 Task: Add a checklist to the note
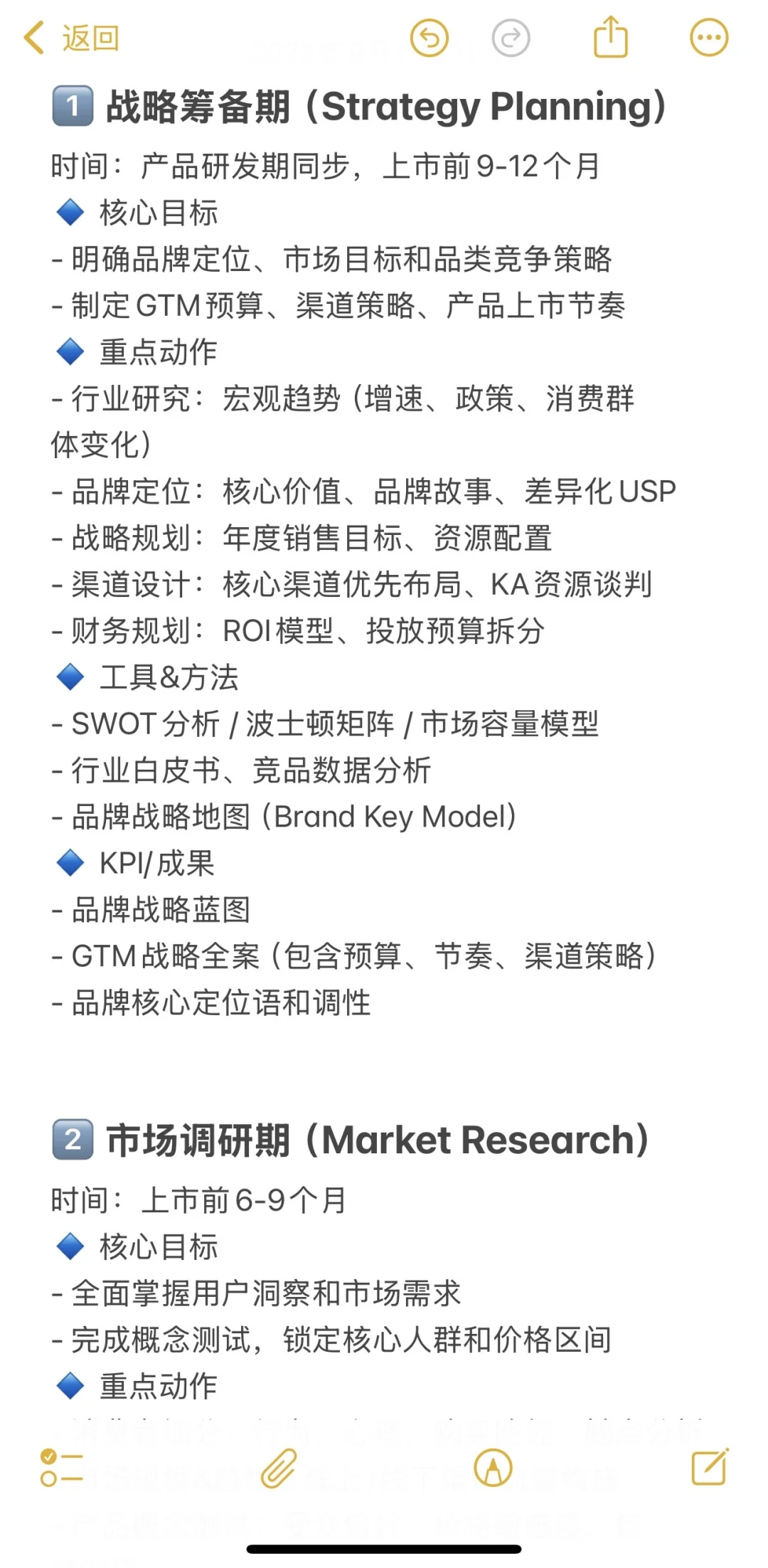(61, 1468)
